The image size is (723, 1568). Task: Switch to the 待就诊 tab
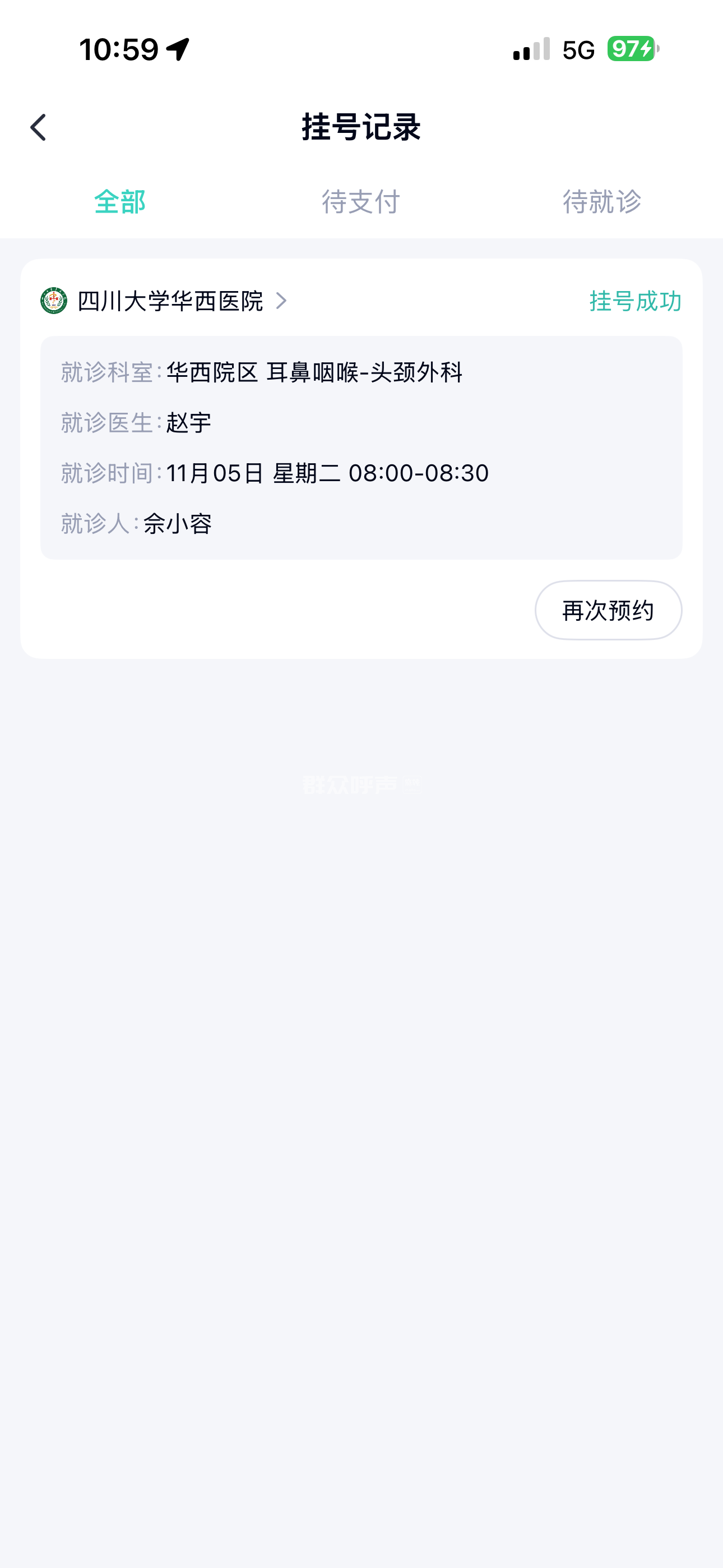coord(602,201)
